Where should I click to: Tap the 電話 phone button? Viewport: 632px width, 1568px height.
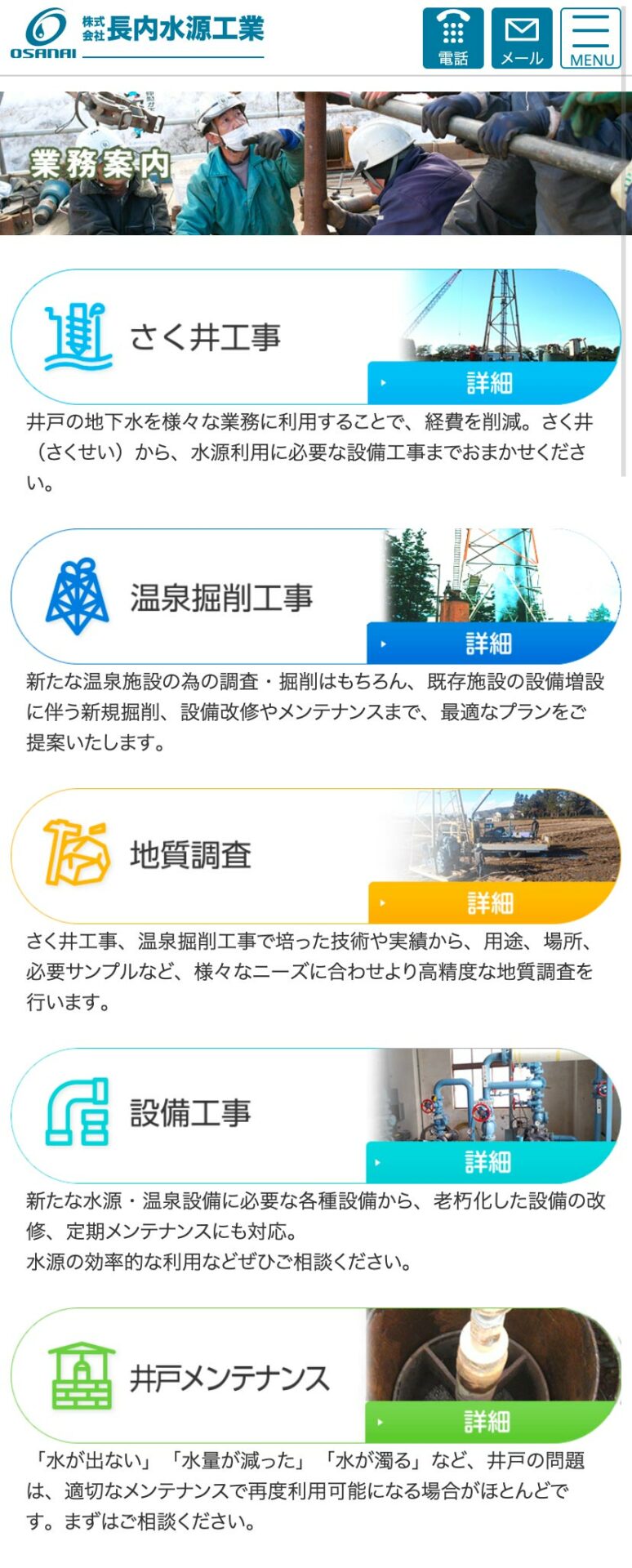pos(452,38)
